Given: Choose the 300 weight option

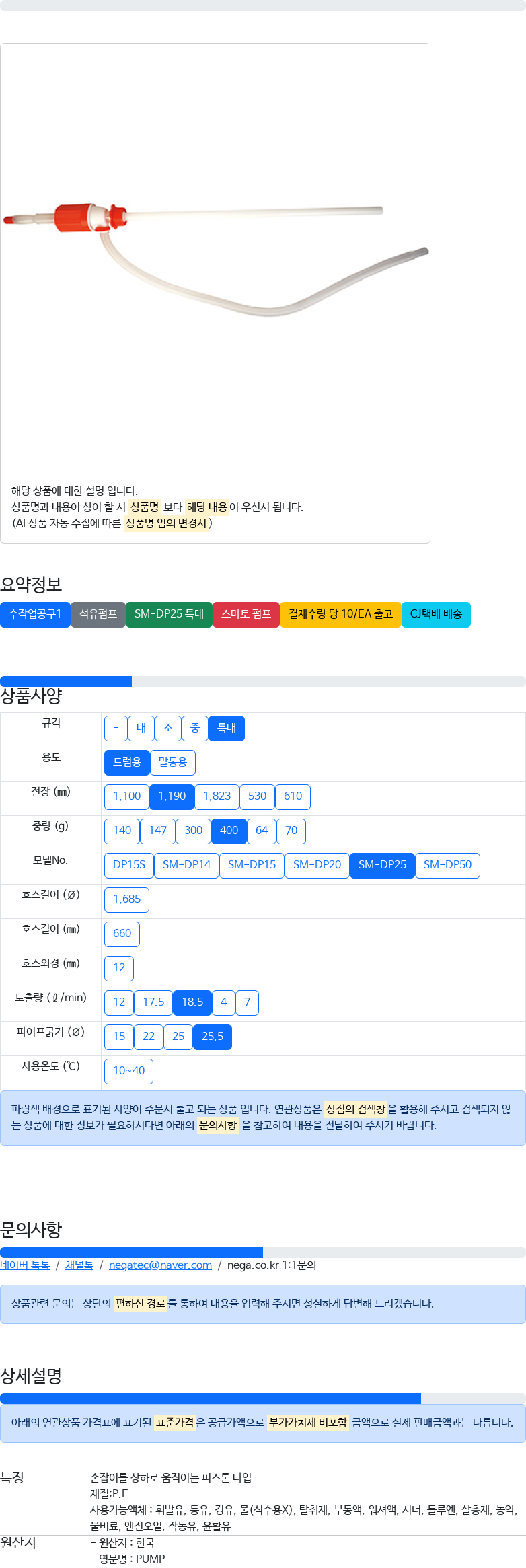Looking at the screenshot, I should pyautogui.click(x=193, y=831).
